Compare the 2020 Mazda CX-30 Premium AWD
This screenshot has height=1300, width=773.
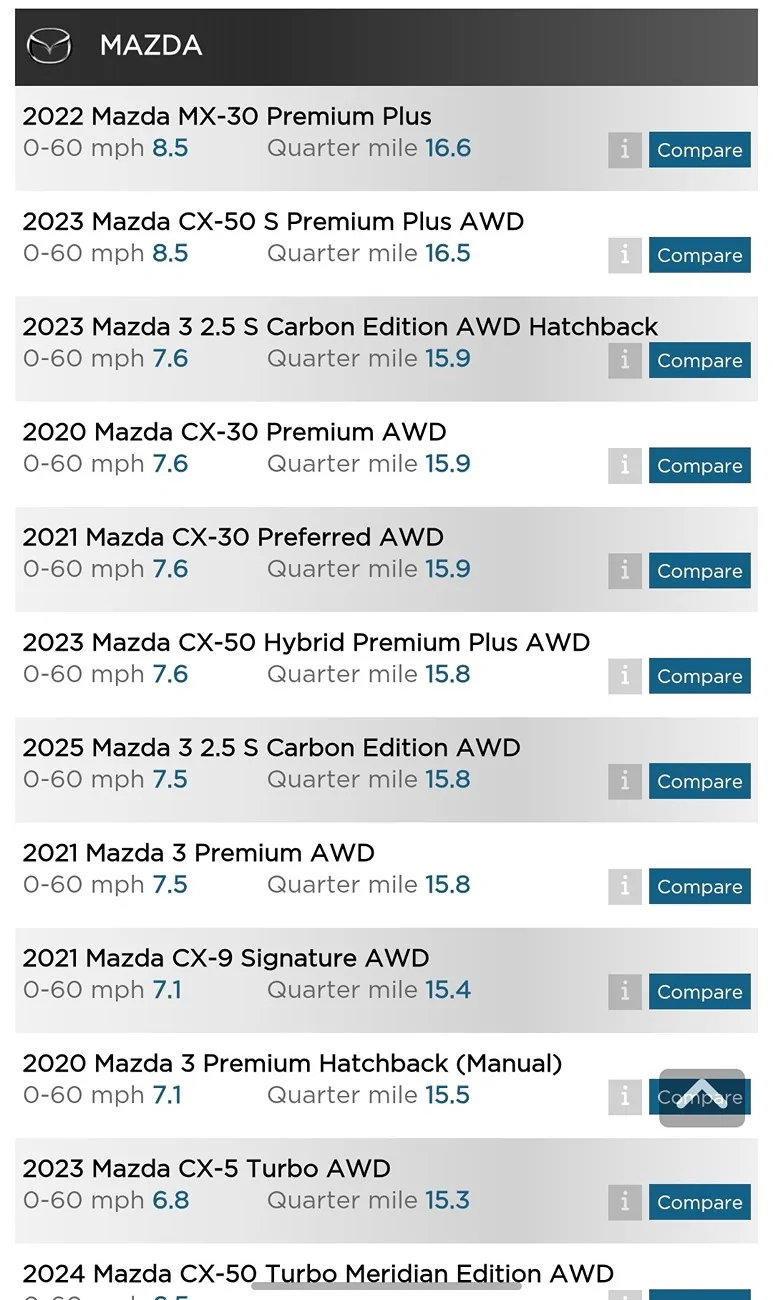tap(699, 465)
